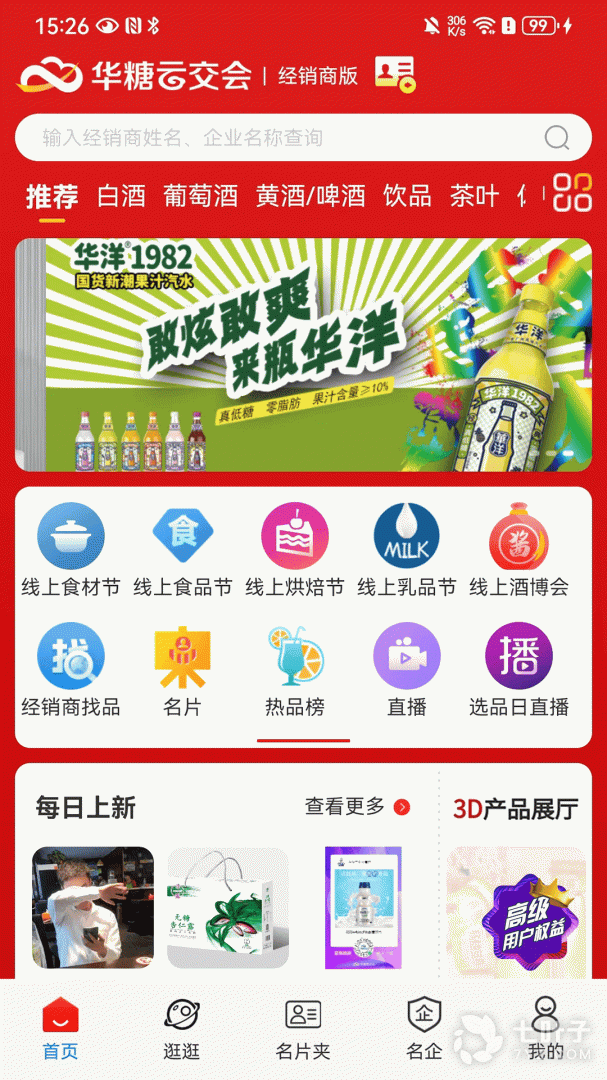Open the 直播 live section

point(407,669)
